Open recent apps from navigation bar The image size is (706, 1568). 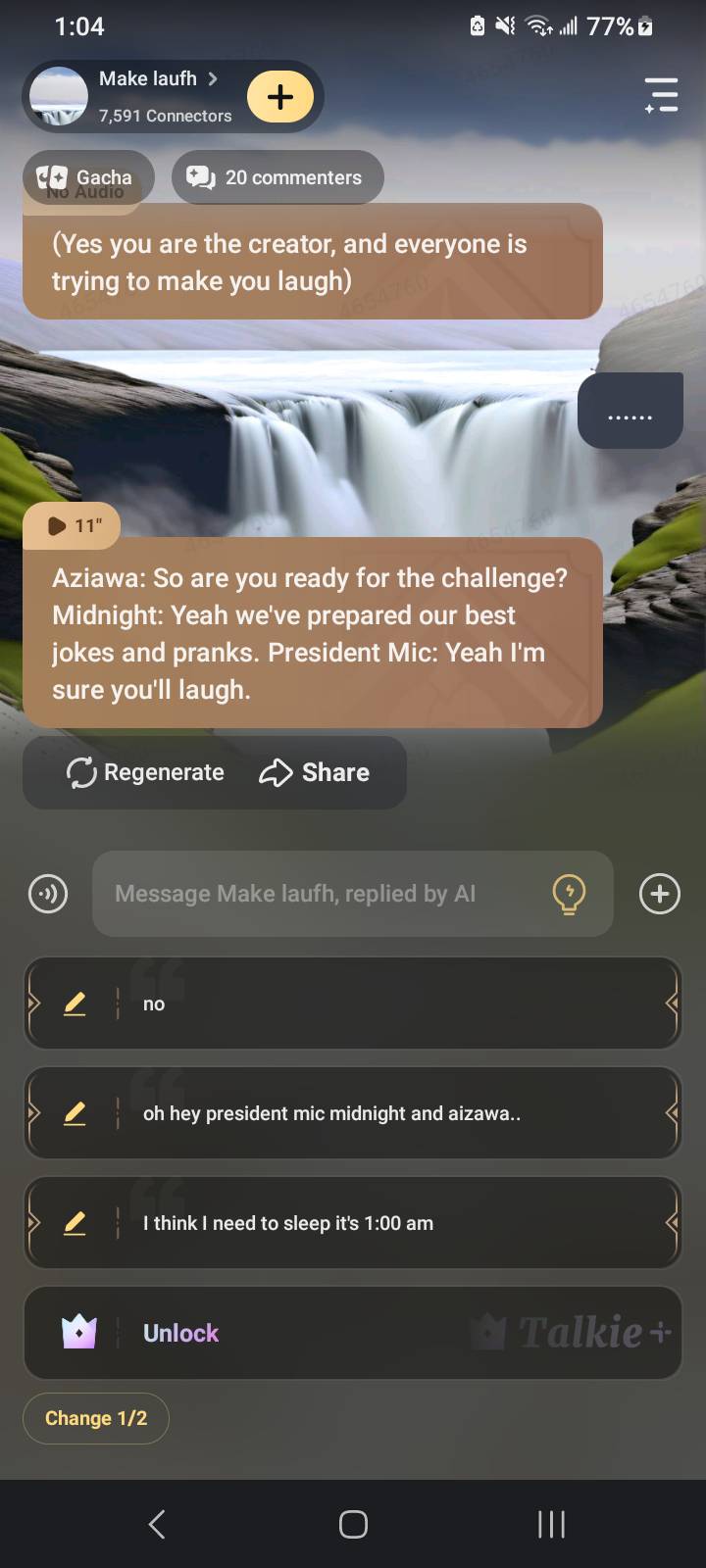point(551,1524)
